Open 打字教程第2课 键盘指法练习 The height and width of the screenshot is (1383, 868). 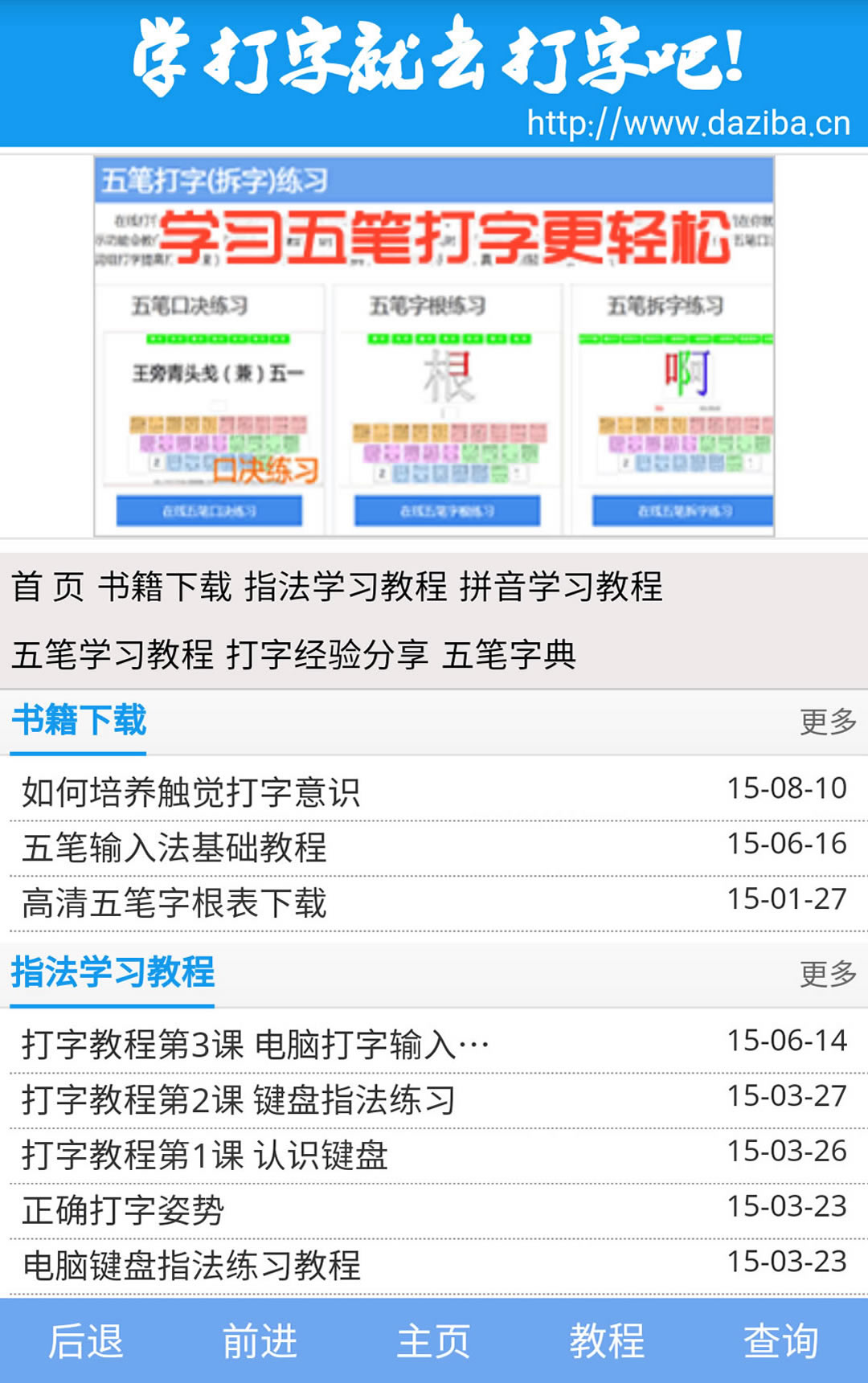point(239,1099)
